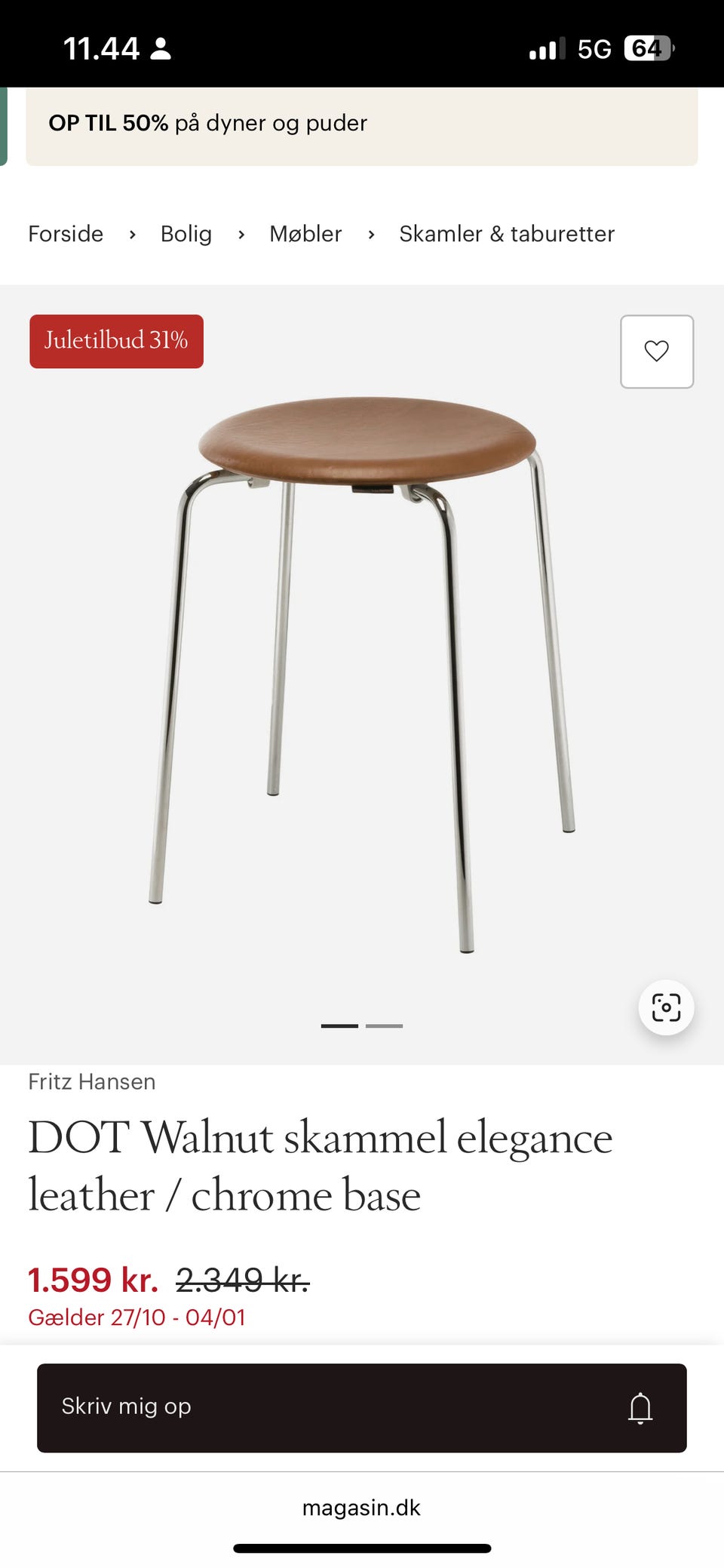
Task: Open Skamler & taburetter category
Action: coord(507,234)
